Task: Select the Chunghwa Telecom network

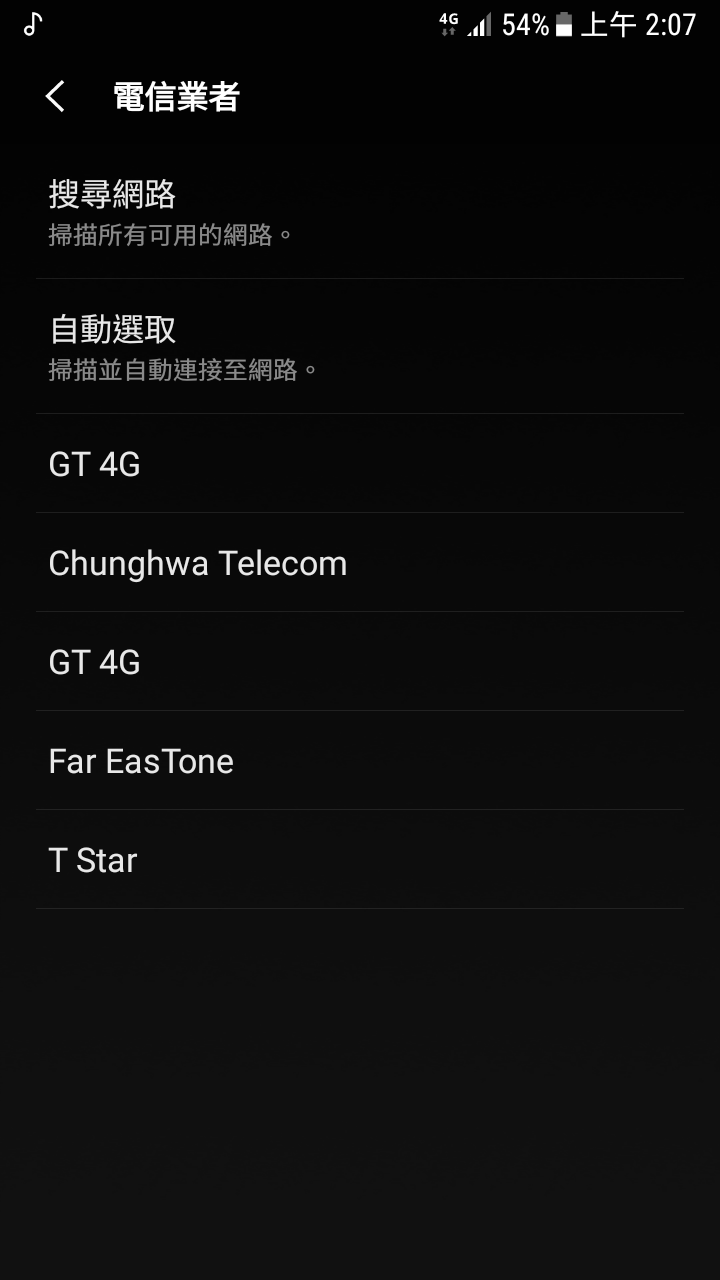Action: click(x=360, y=563)
